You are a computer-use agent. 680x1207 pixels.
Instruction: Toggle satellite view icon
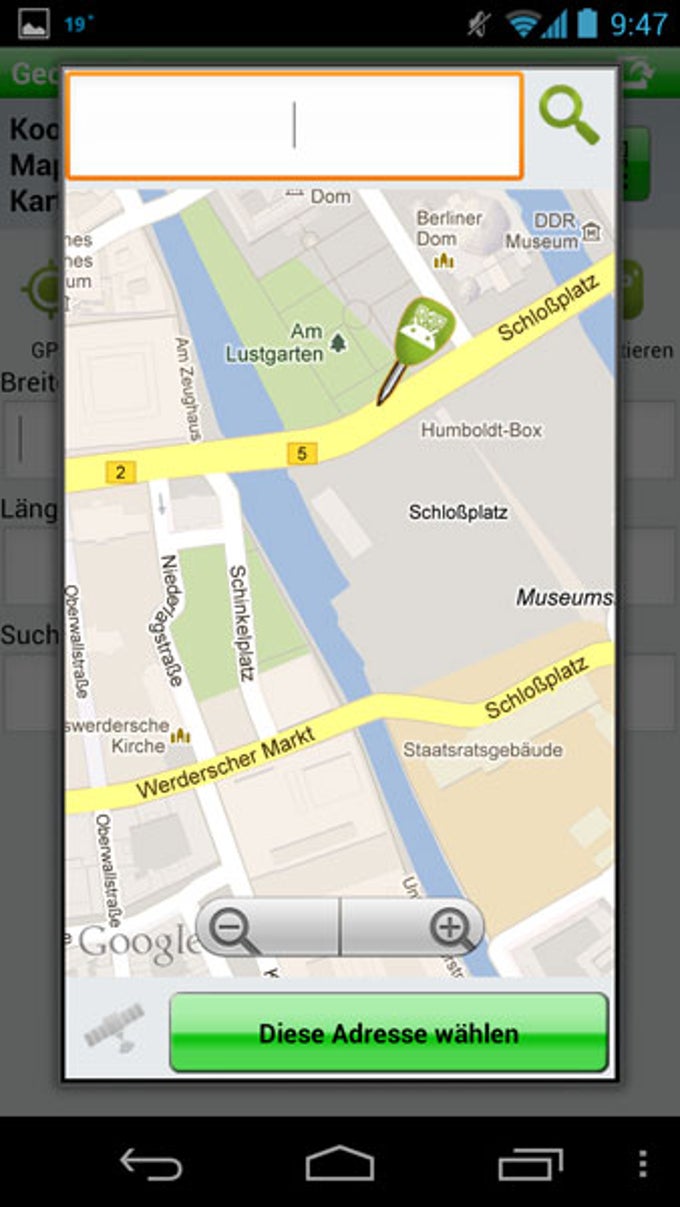tap(113, 1030)
